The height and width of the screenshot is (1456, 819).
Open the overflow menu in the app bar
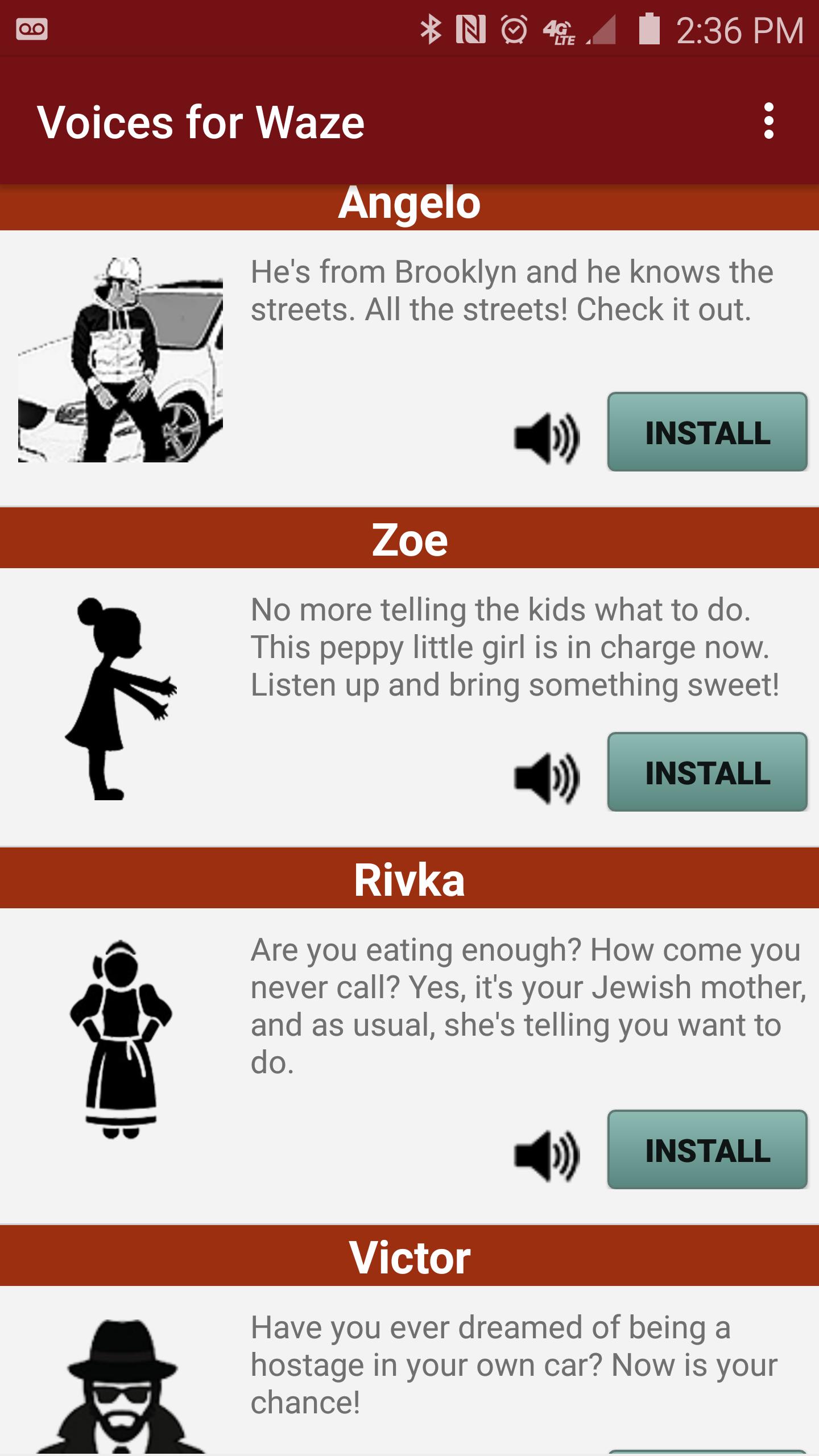click(x=769, y=121)
